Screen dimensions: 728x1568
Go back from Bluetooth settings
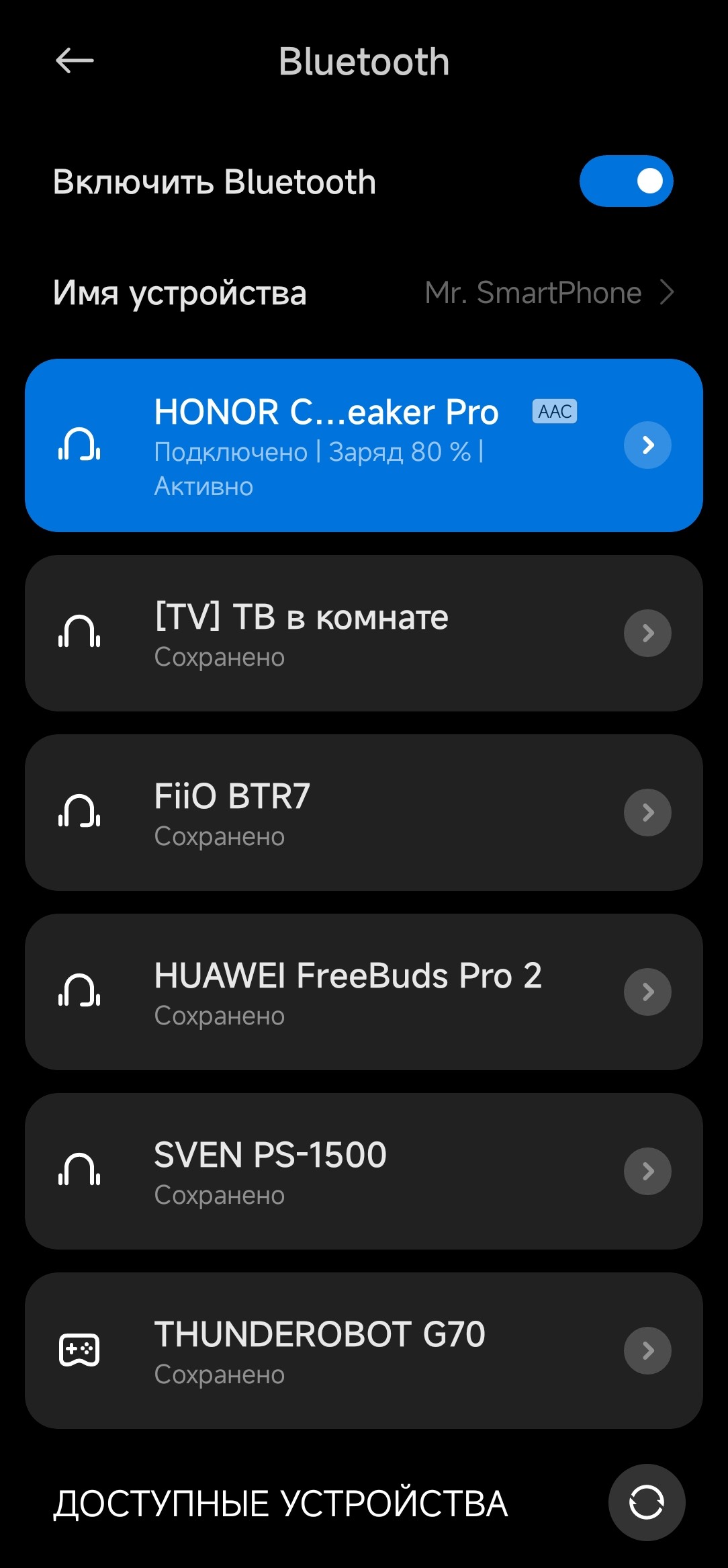click(x=75, y=61)
